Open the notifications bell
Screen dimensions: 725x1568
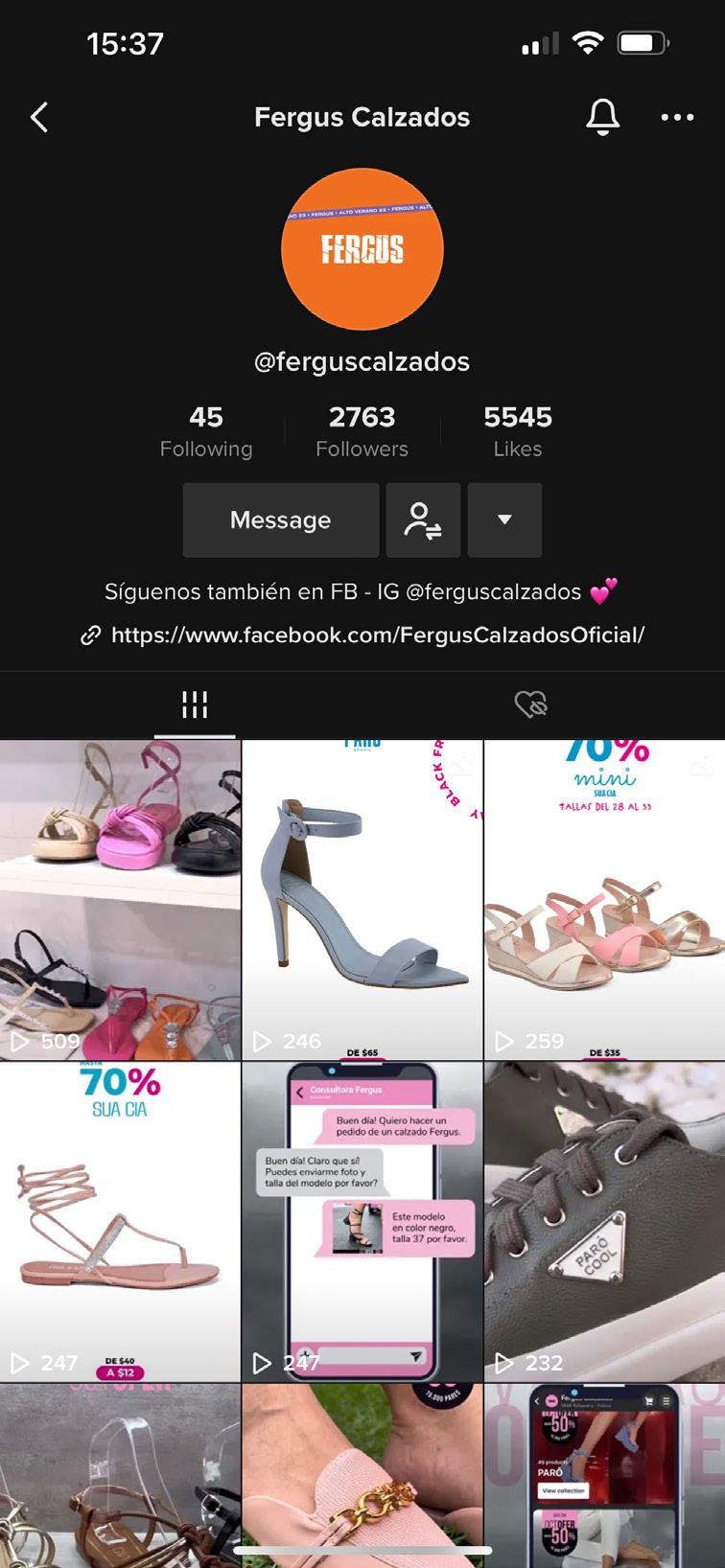click(x=602, y=118)
